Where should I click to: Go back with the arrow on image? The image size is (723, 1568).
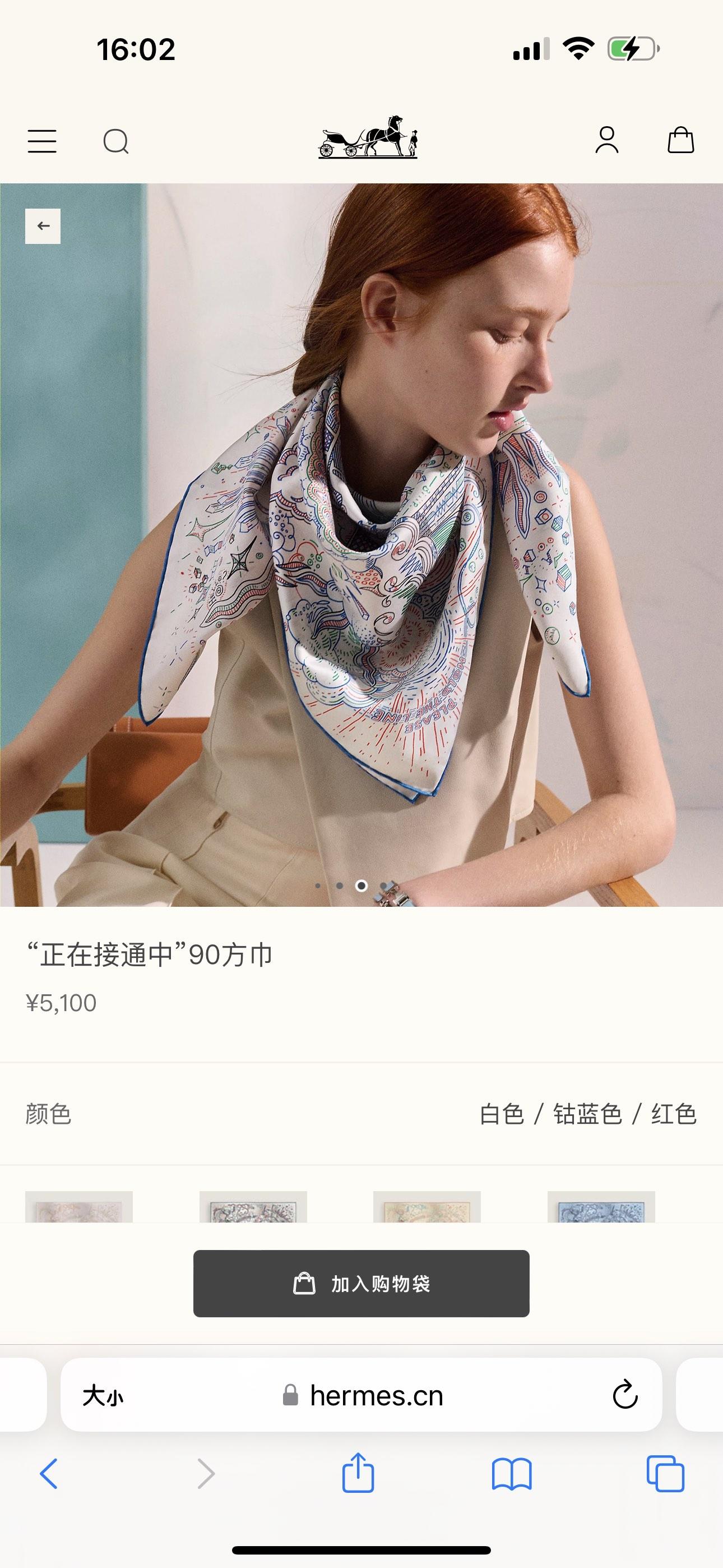43,227
